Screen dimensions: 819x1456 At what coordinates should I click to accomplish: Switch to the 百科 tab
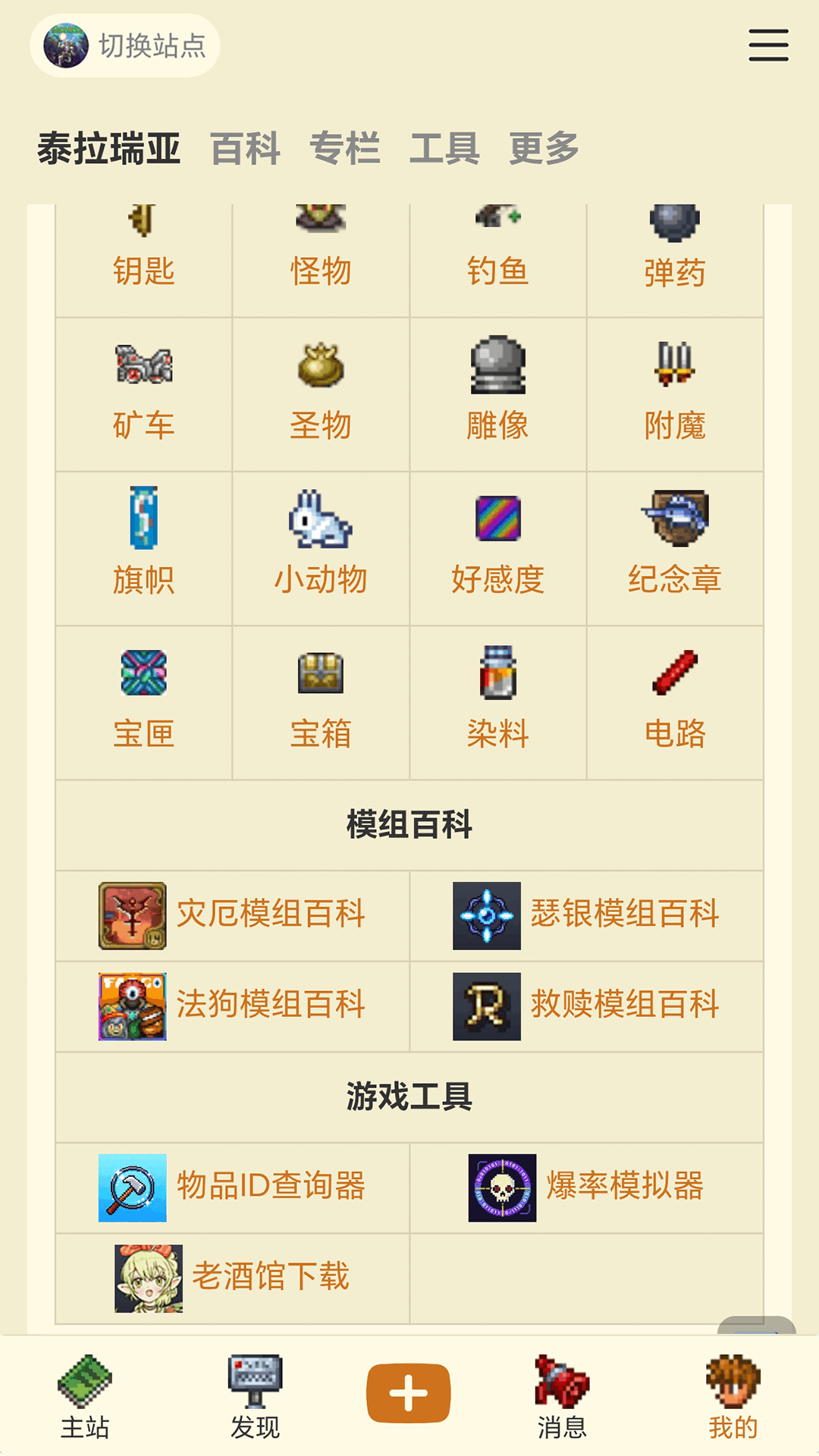[x=244, y=149]
